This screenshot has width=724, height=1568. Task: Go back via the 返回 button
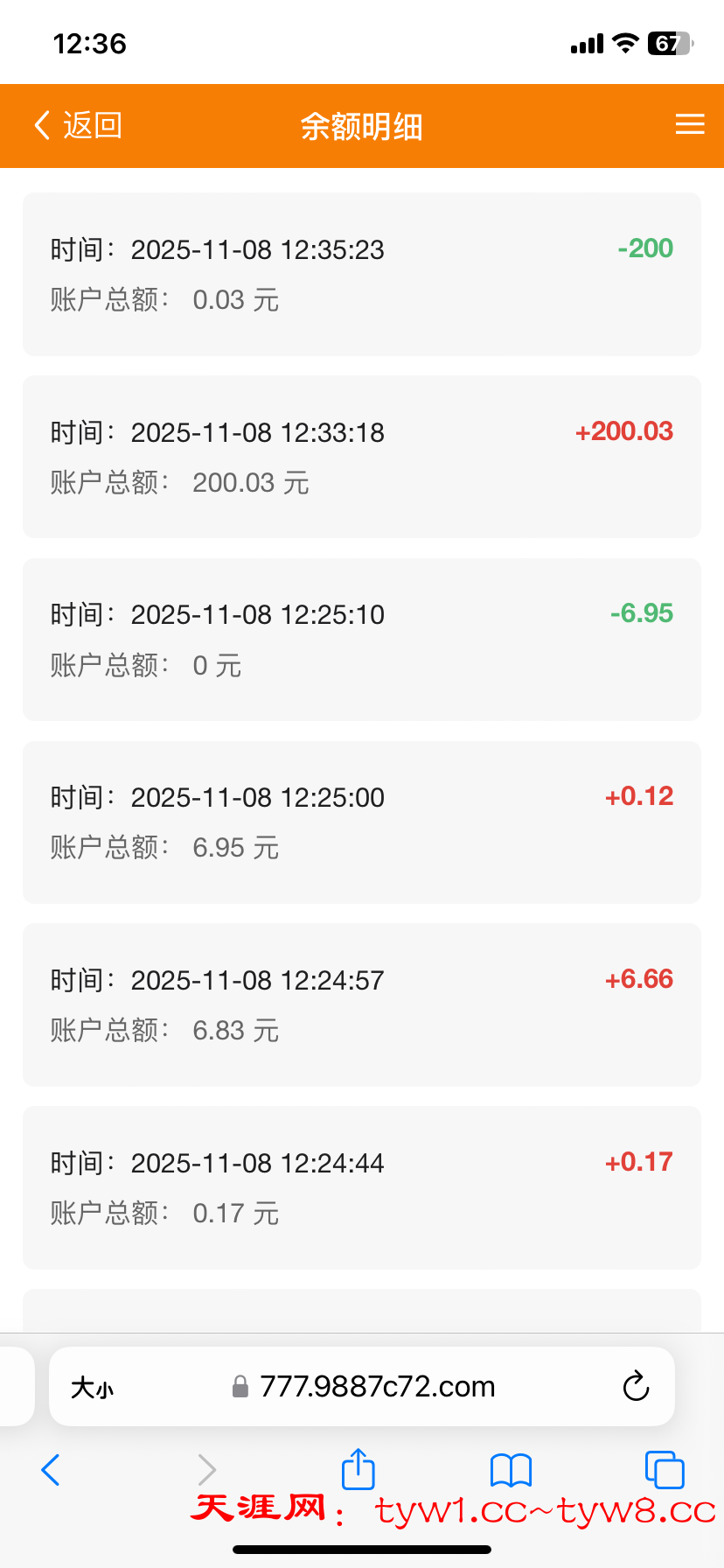click(x=77, y=126)
